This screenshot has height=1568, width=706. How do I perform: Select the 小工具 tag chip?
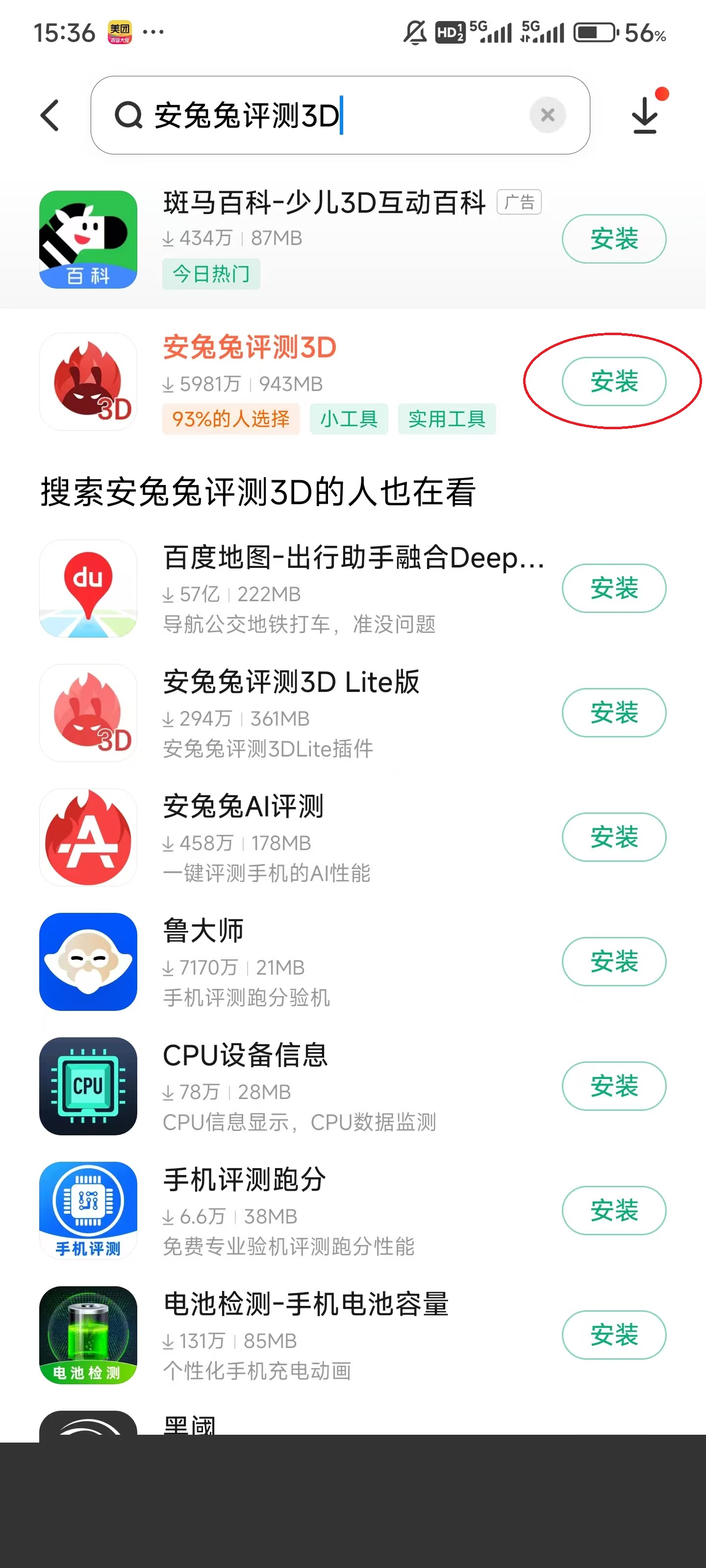click(349, 419)
